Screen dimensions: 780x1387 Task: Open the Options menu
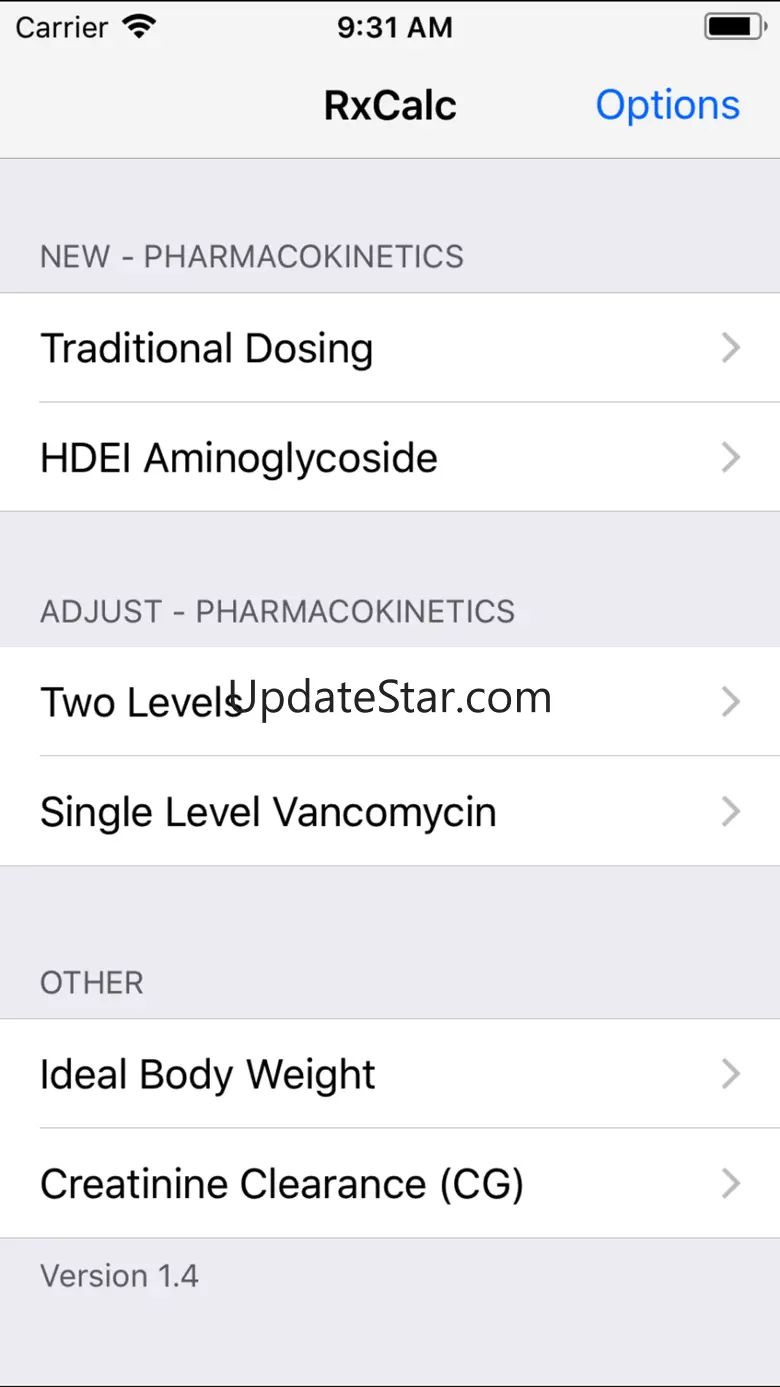coord(667,105)
